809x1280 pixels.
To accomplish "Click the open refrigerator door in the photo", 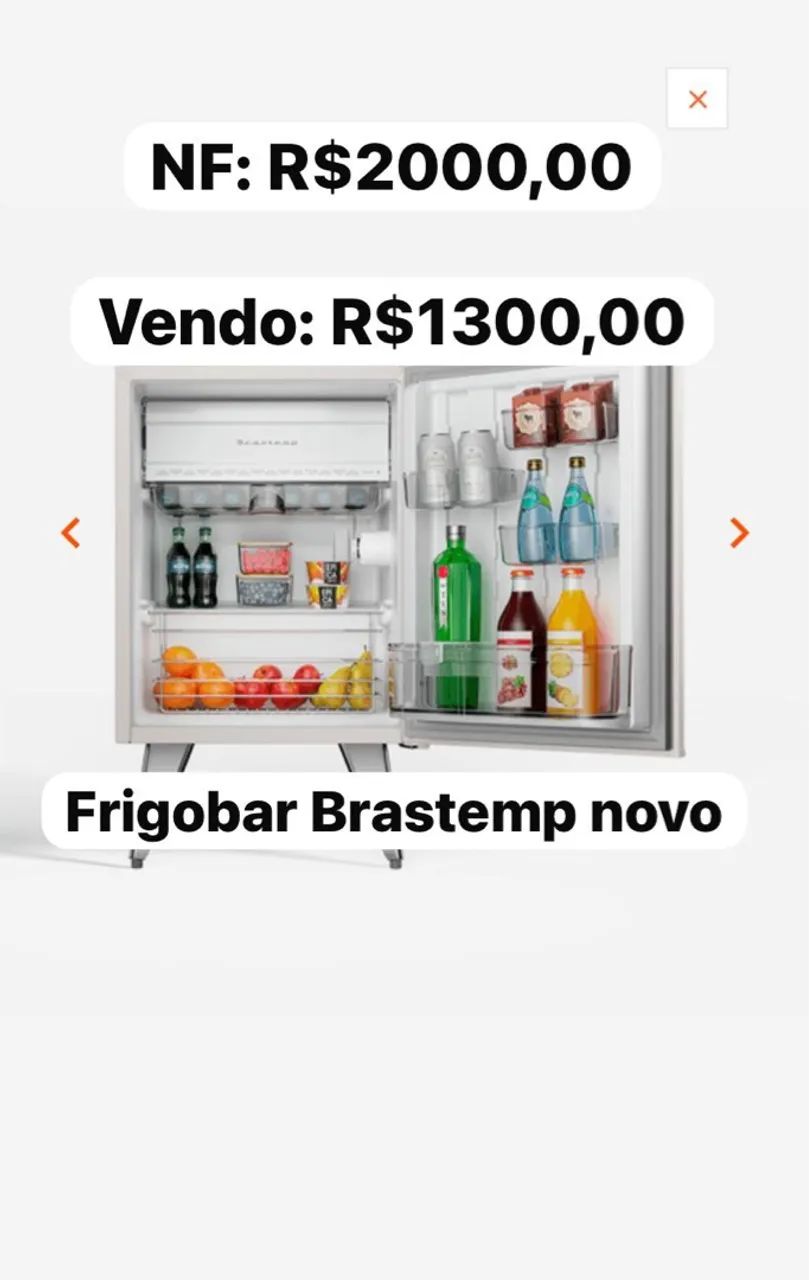I will point(530,560).
